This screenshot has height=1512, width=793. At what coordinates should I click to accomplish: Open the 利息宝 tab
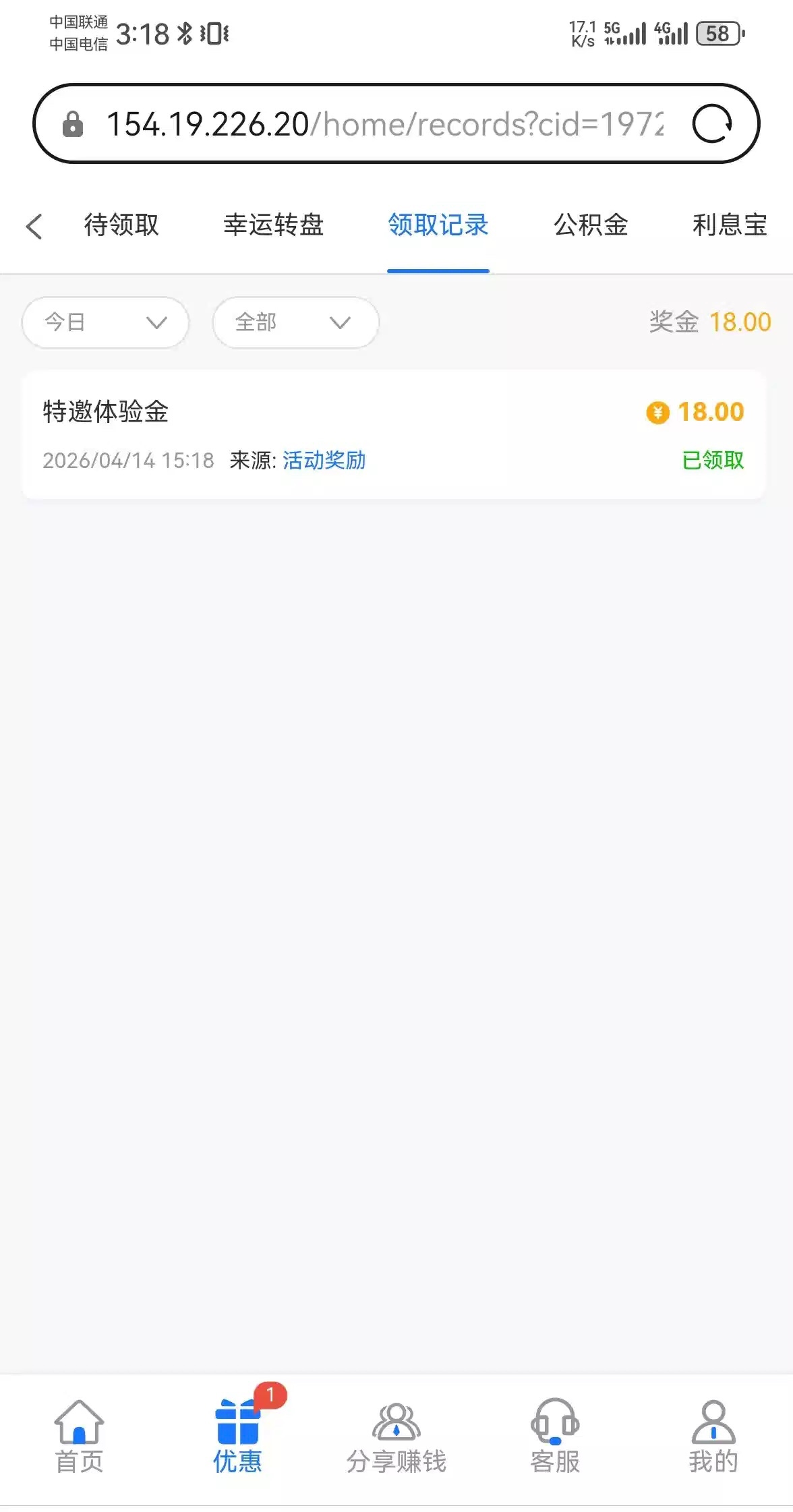(730, 225)
